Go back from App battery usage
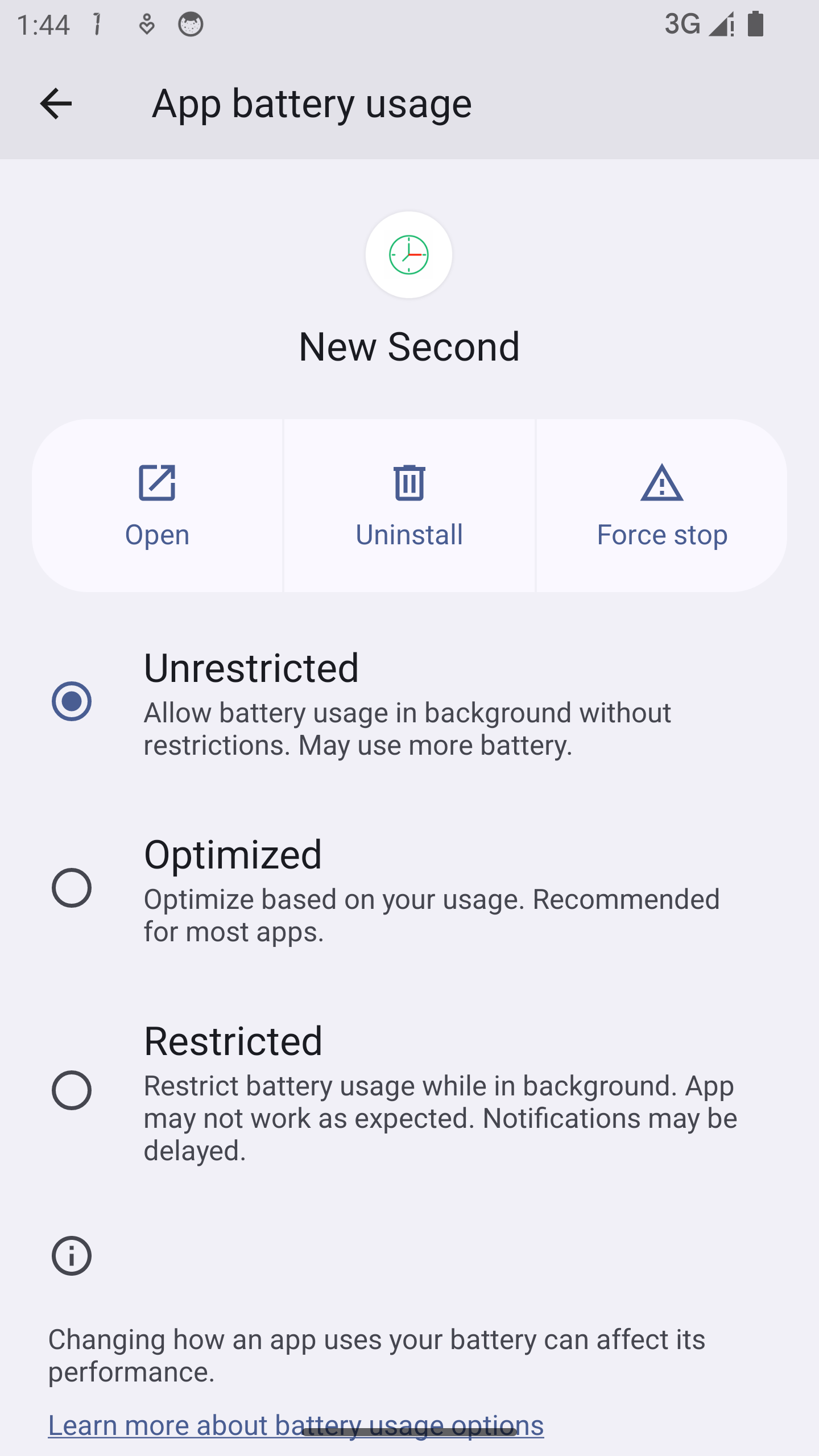This screenshot has height=1456, width=819. click(56, 104)
